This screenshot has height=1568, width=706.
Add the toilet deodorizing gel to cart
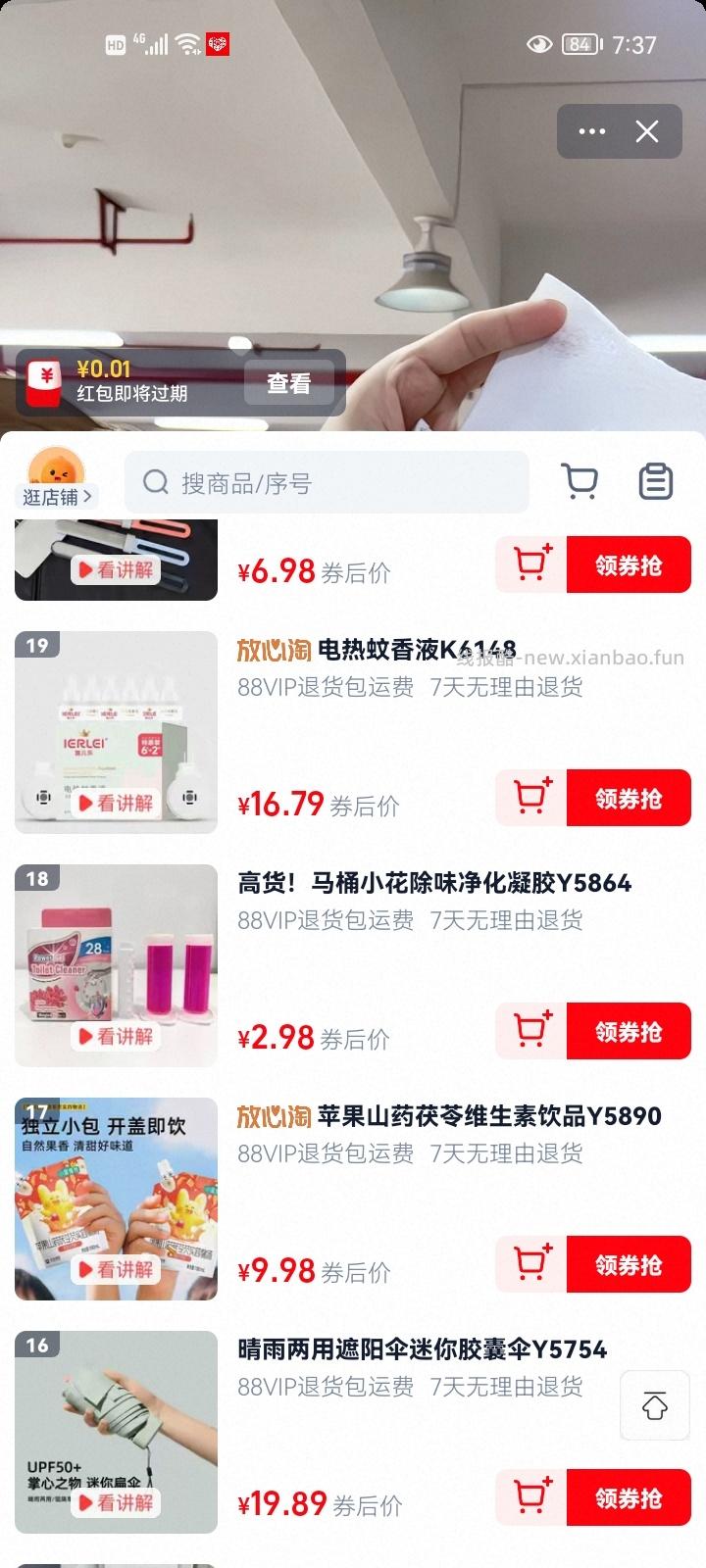pos(530,1030)
